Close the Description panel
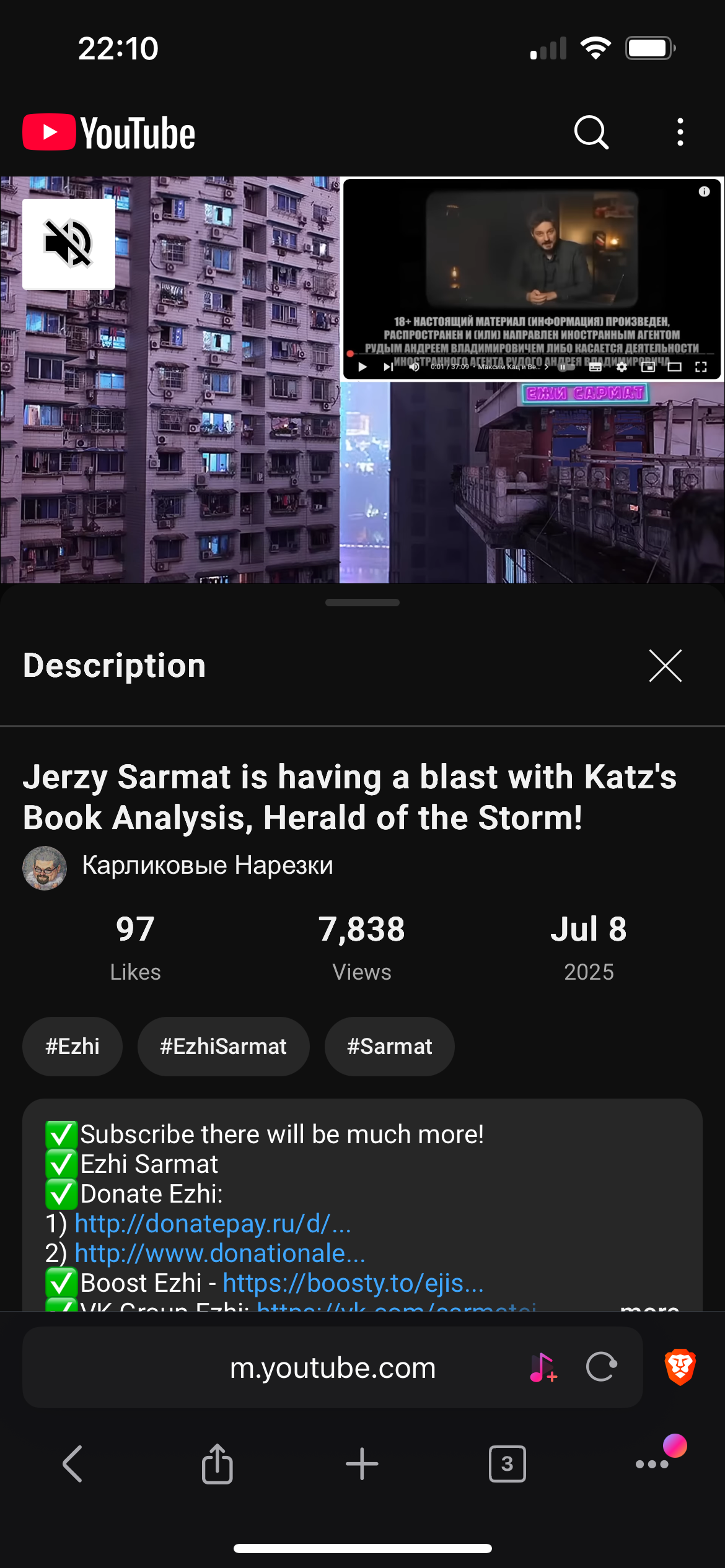The height and width of the screenshot is (1568, 725). [x=666, y=666]
